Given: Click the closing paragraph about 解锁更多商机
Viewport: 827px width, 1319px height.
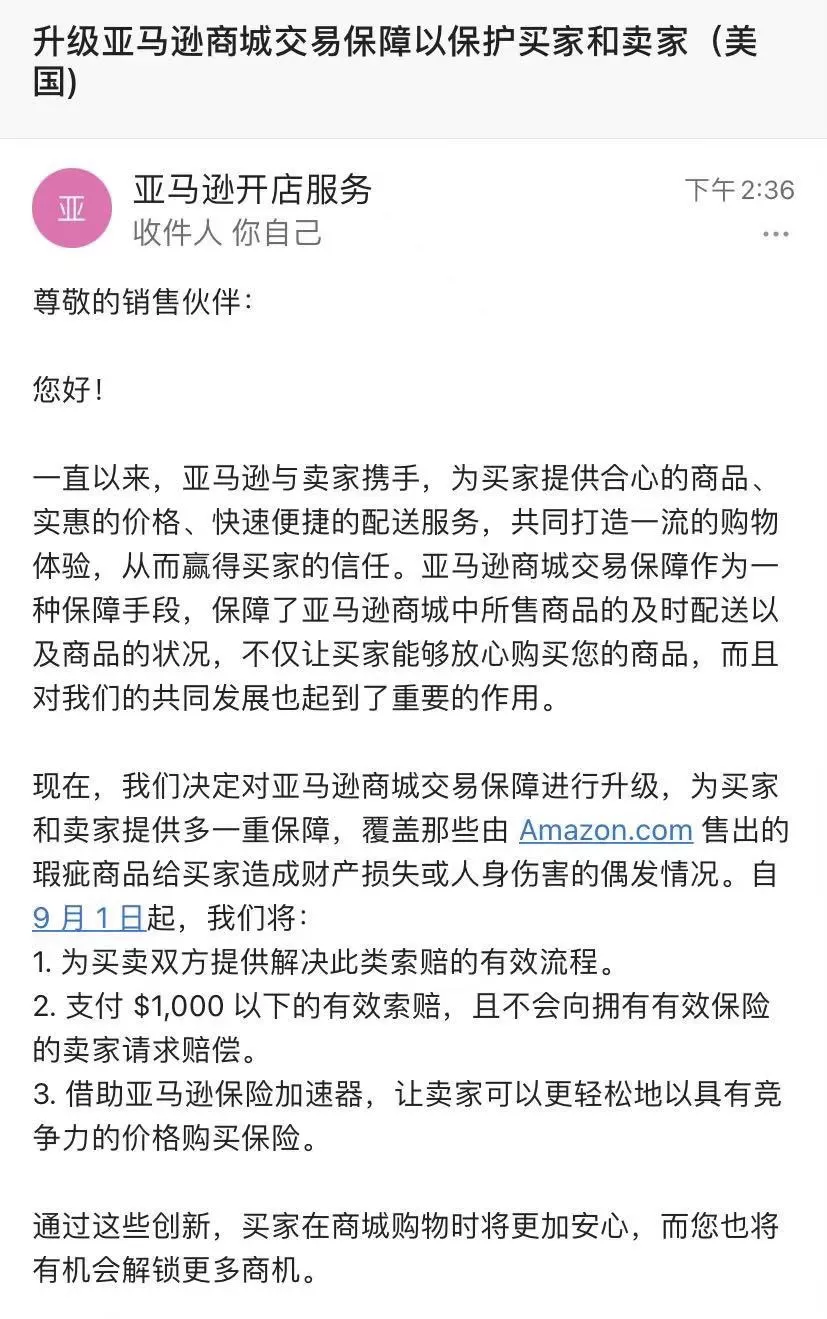Looking at the screenshot, I should tap(400, 1245).
